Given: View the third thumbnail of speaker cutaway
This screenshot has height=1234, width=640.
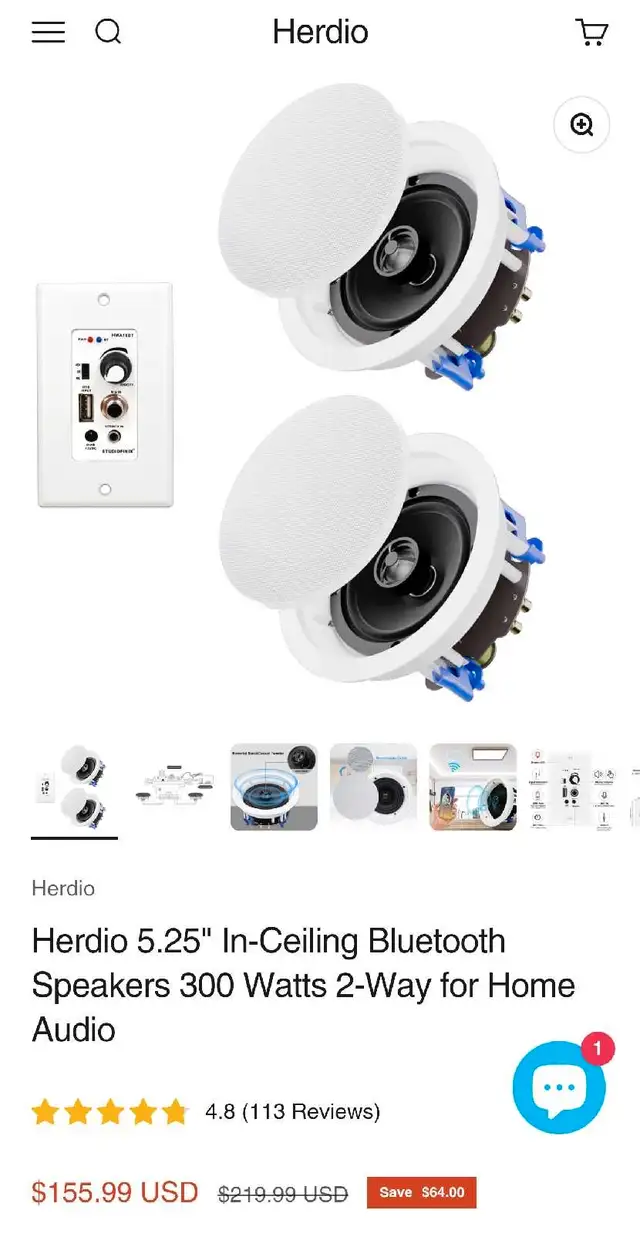Looking at the screenshot, I should pos(274,787).
